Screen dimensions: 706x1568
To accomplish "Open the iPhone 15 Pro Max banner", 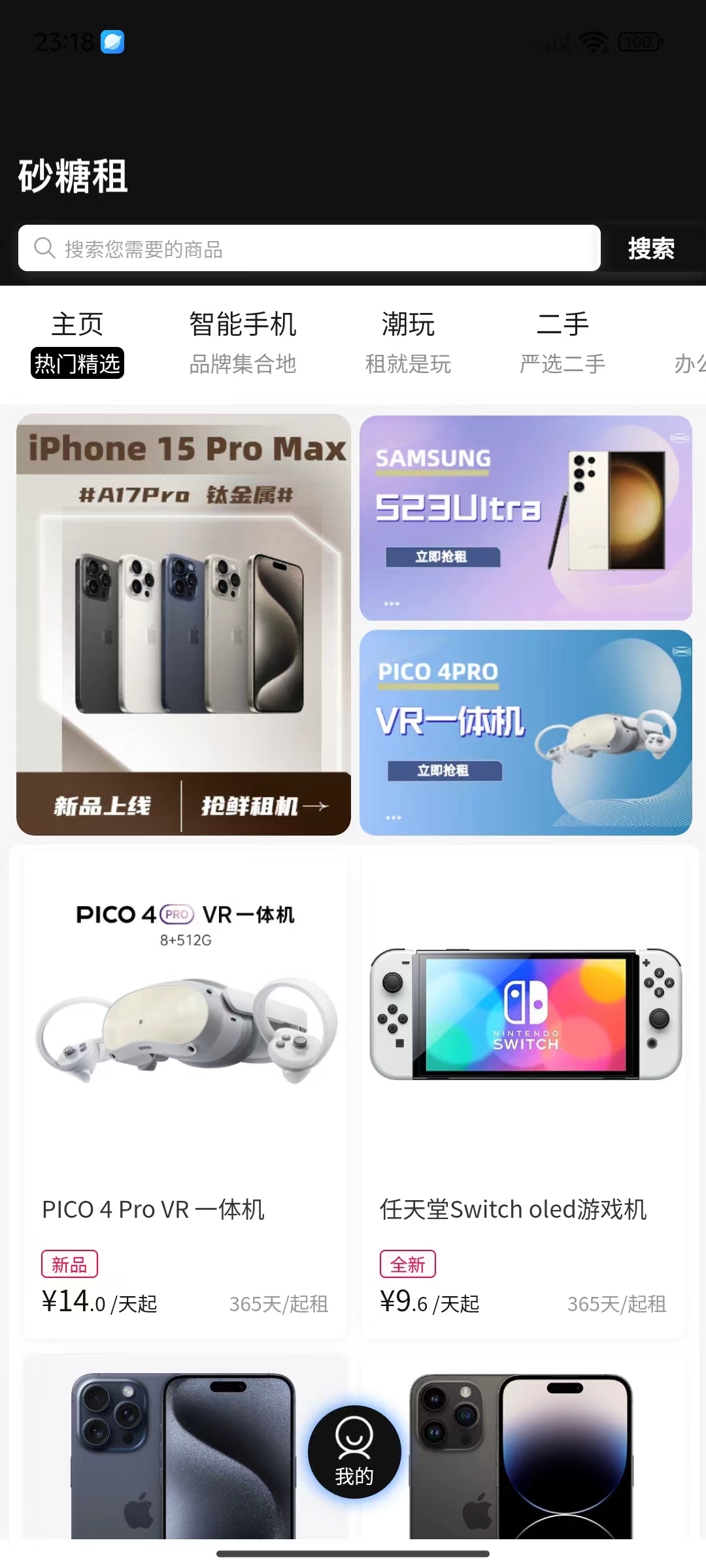I will 184,624.
